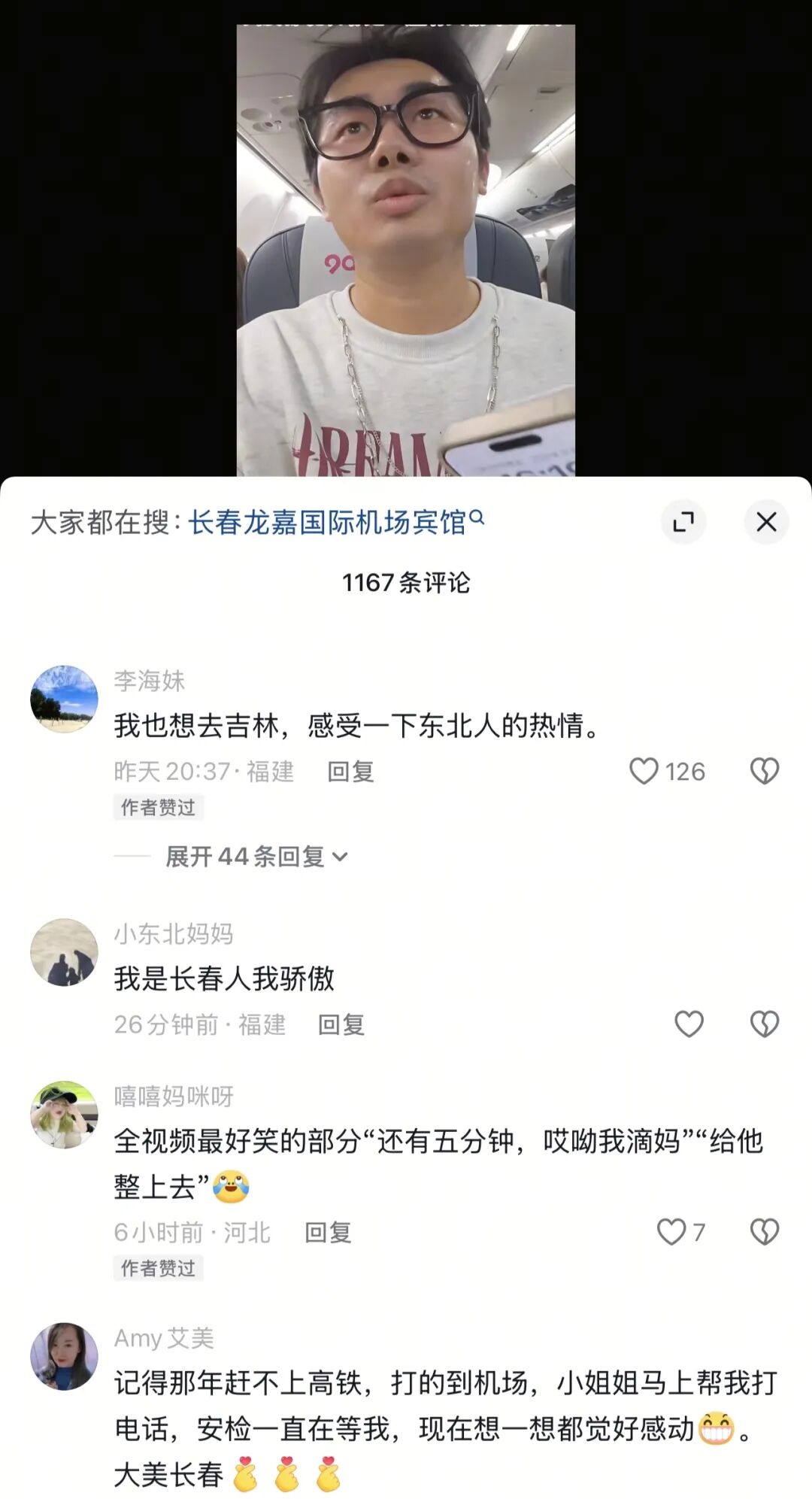Open 李海妹's profile avatar
The width and height of the screenshot is (812, 1499).
[64, 699]
